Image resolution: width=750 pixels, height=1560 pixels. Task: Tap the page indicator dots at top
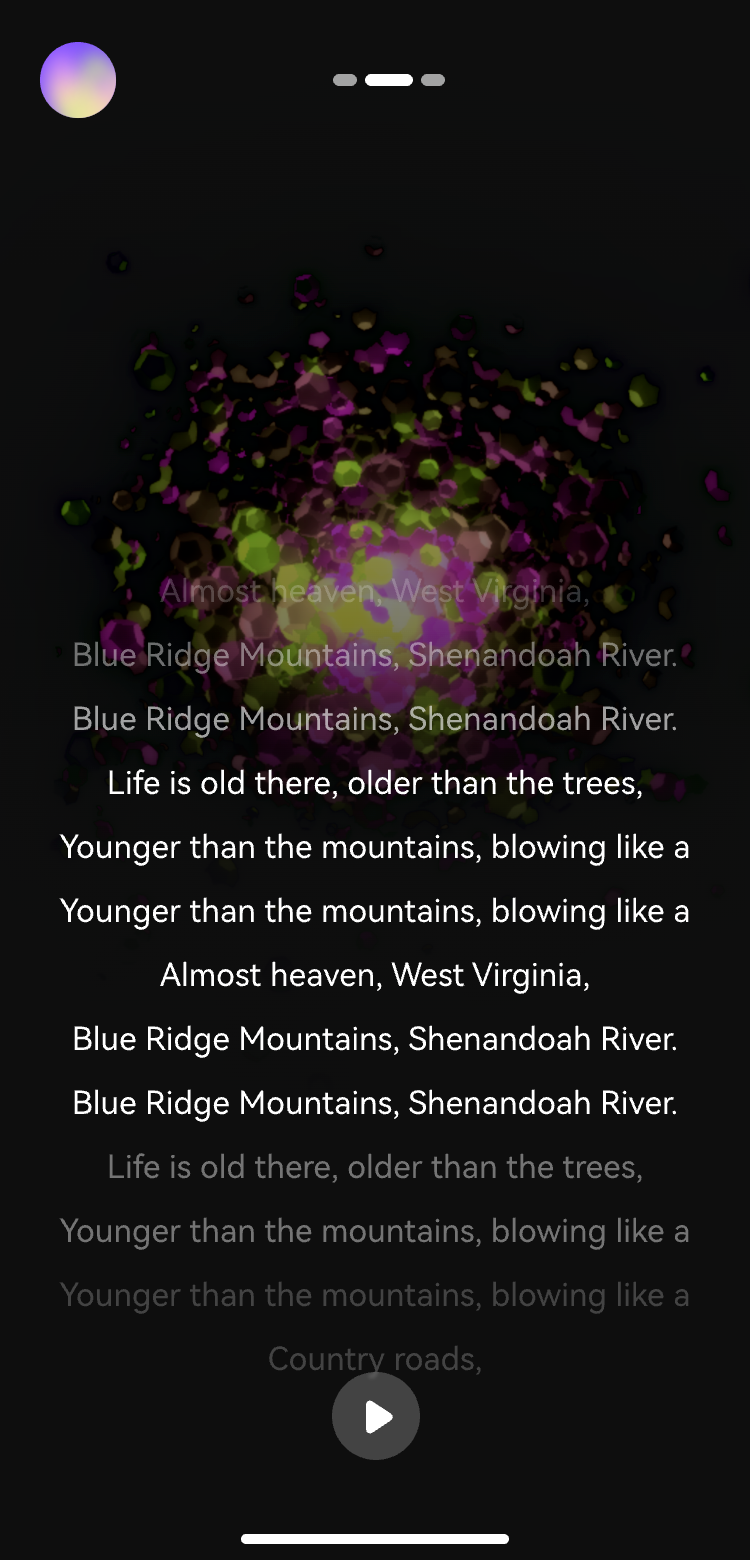(x=388, y=80)
